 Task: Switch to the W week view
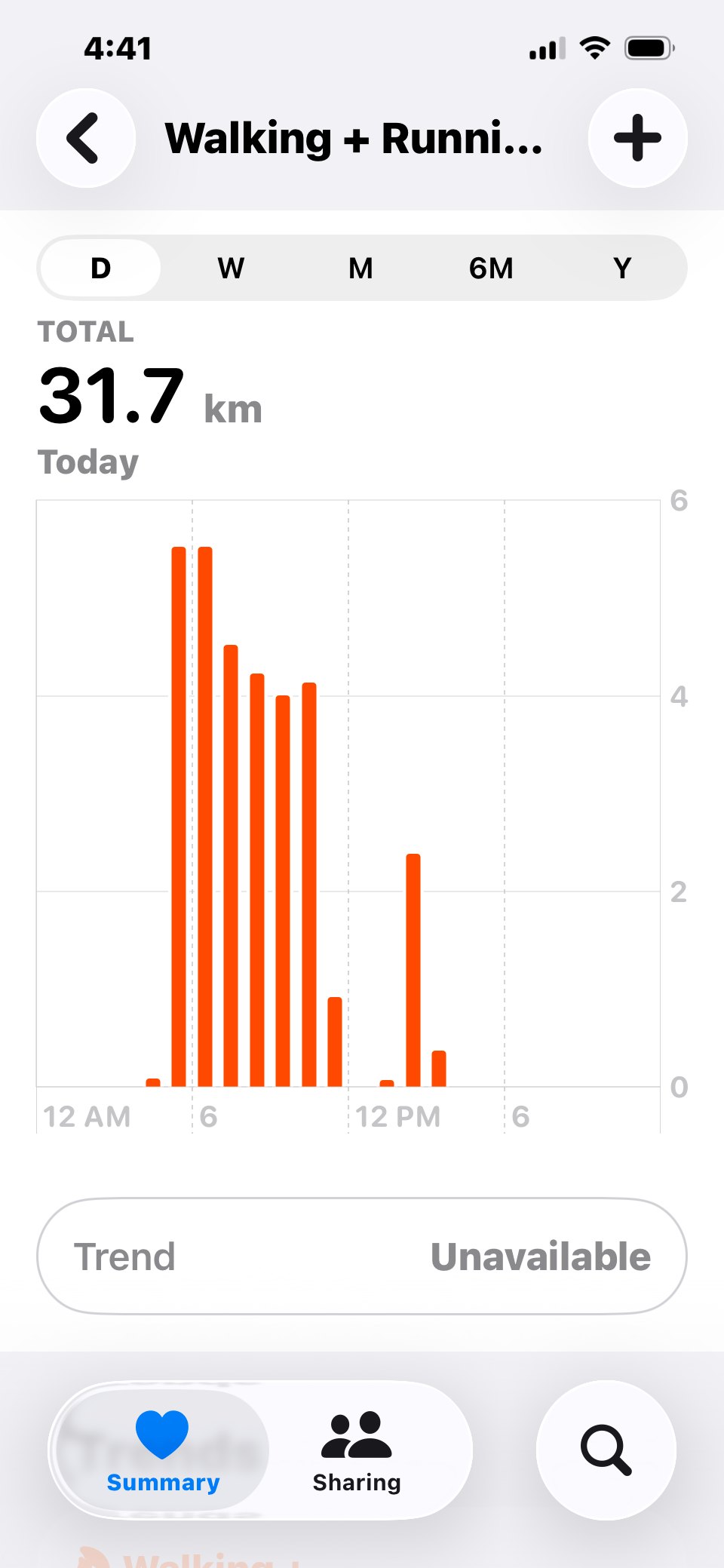231,268
